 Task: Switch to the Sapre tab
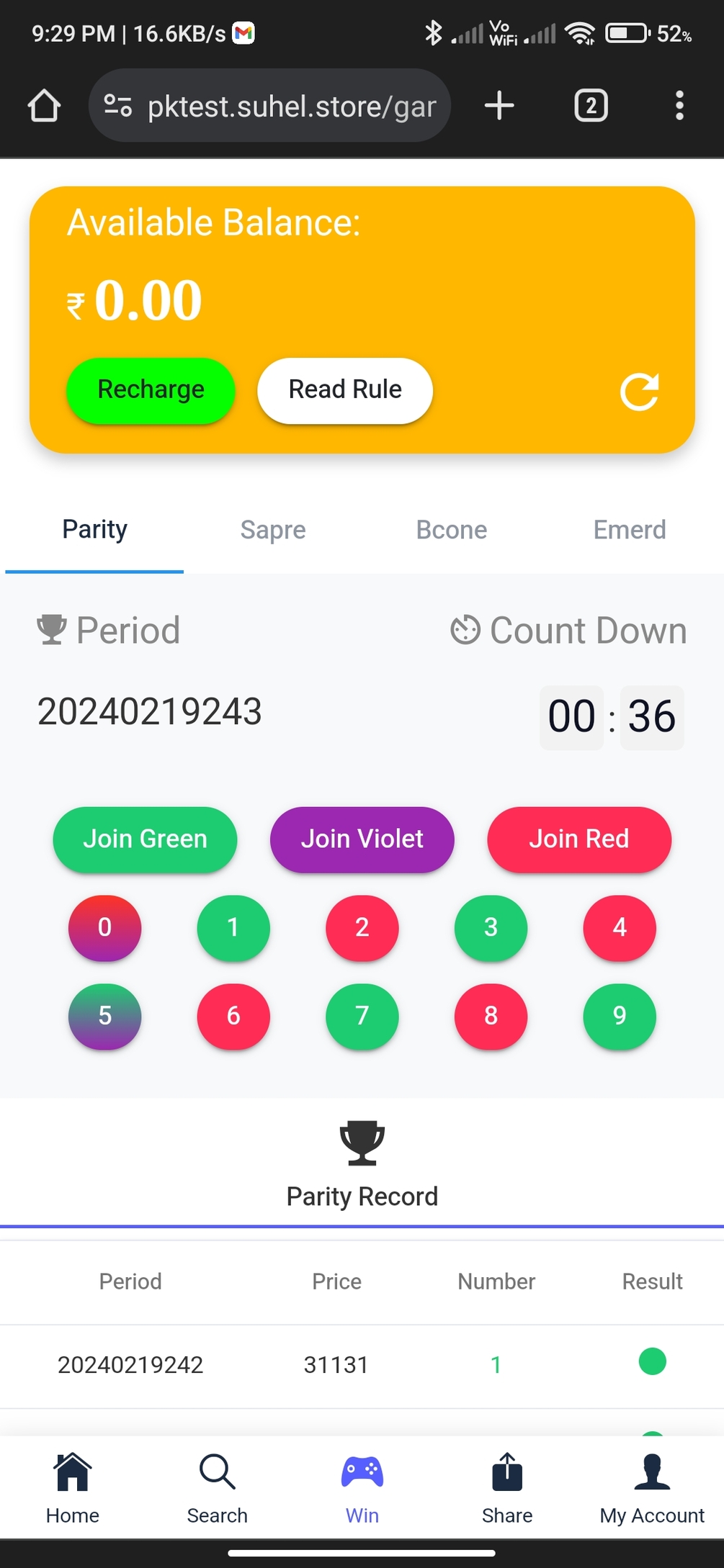pos(273,530)
